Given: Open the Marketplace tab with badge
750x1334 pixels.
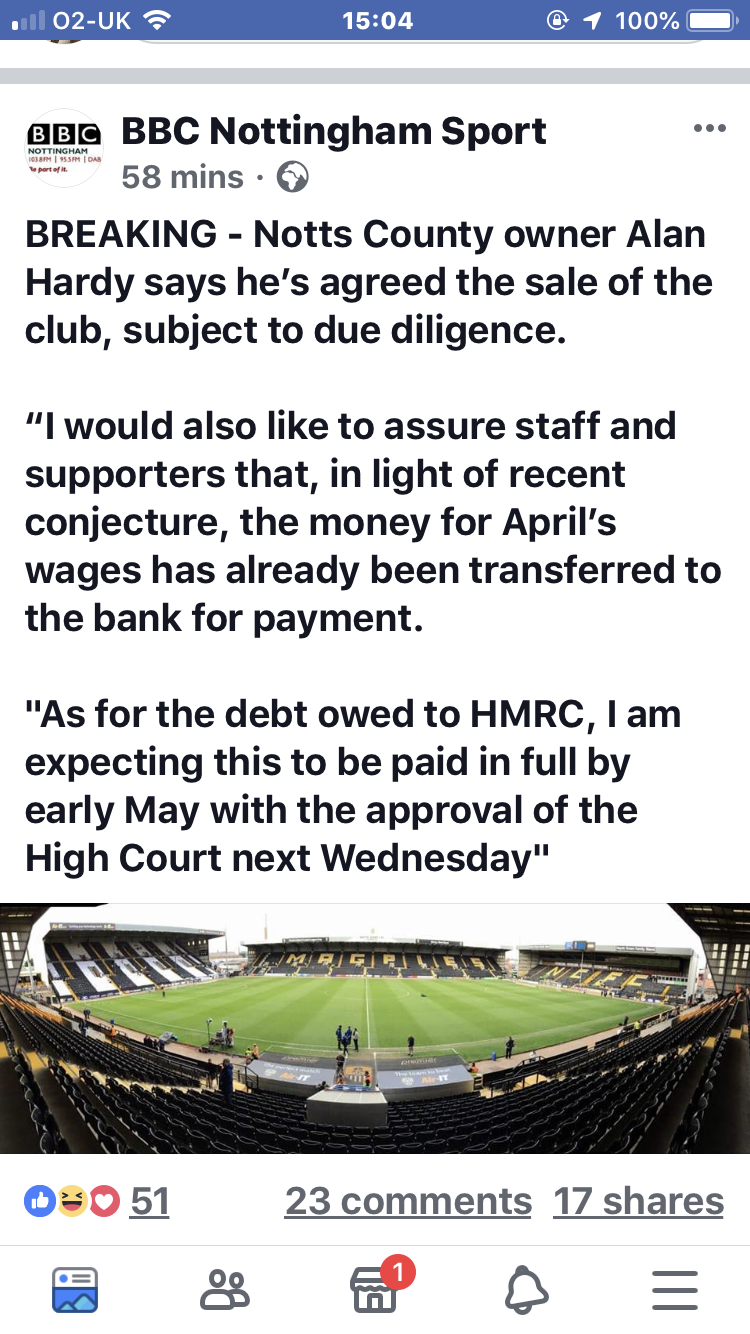Looking at the screenshot, I should (x=375, y=1290).
